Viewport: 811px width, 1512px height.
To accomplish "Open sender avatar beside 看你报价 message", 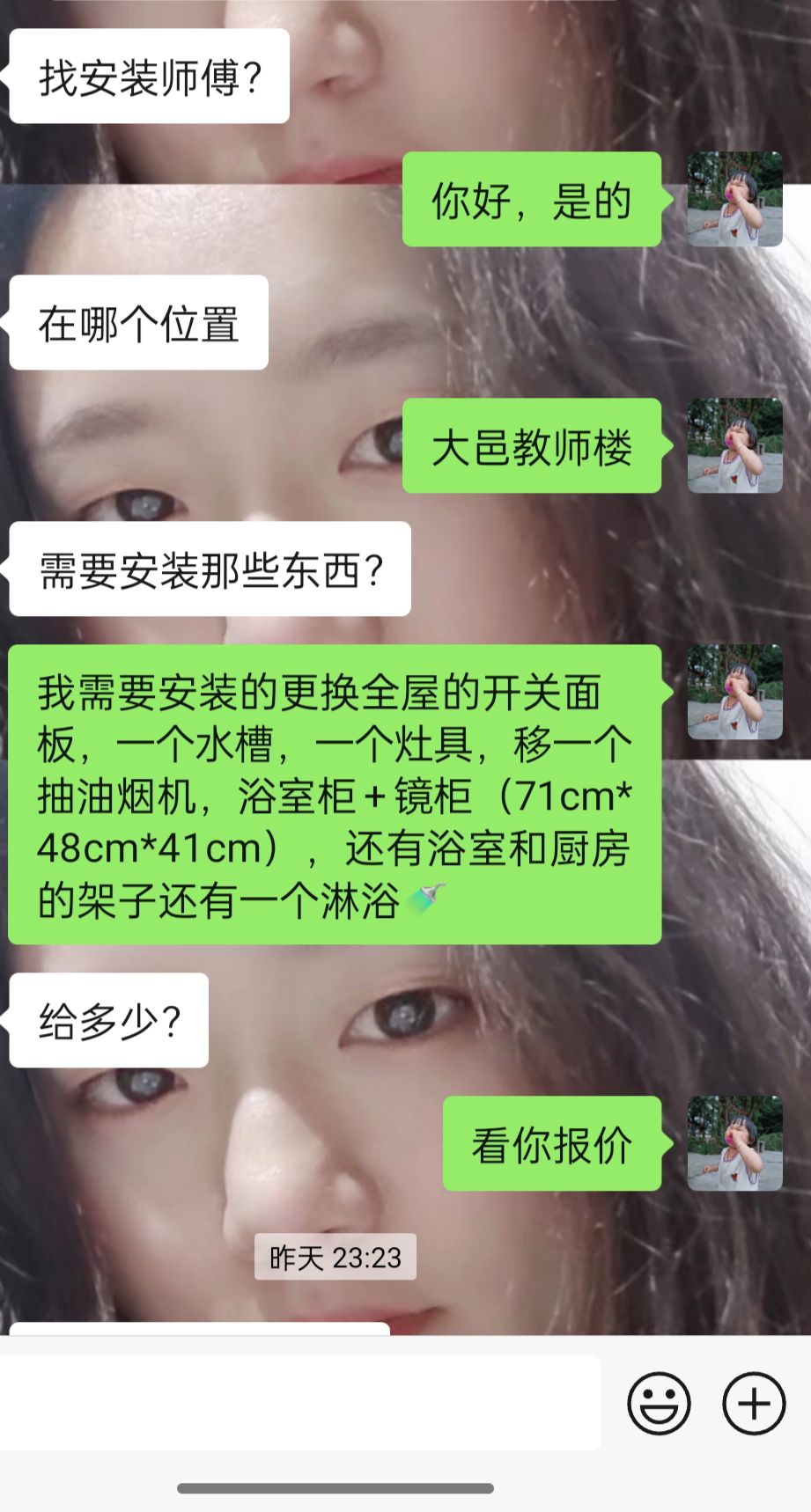I will 734,1143.
